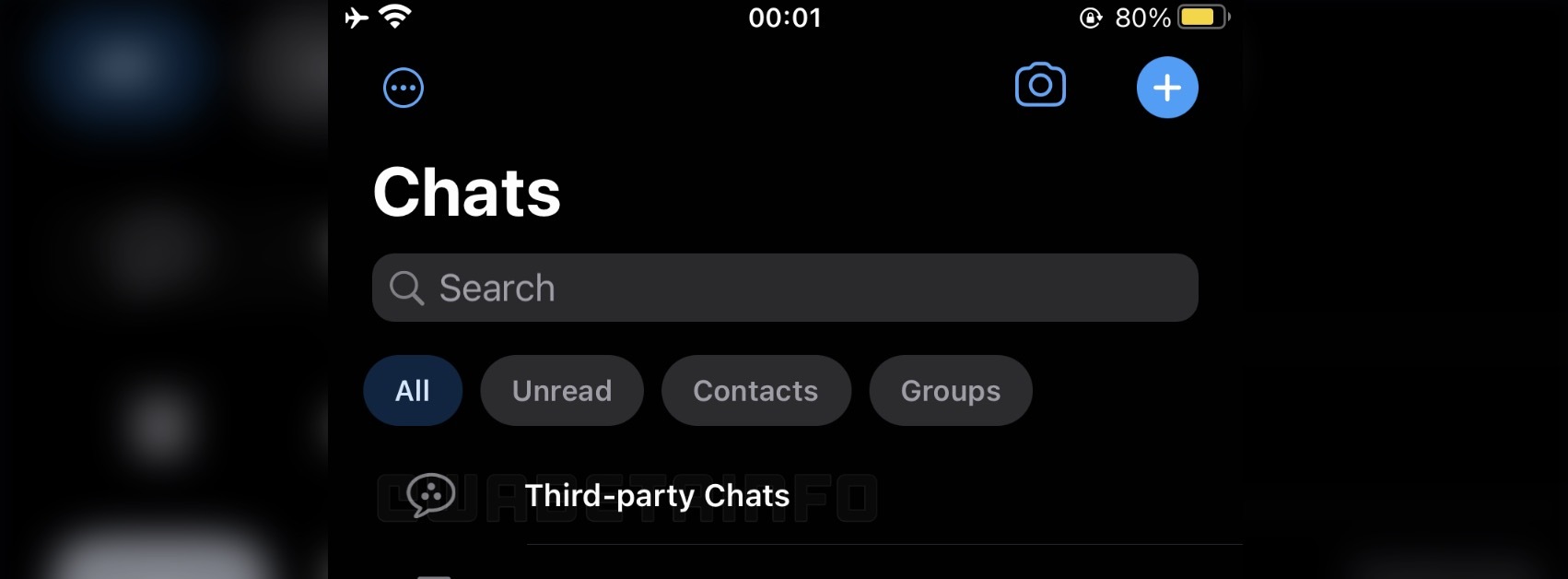Open the more options menu
The height and width of the screenshot is (579, 1568).
coord(404,89)
